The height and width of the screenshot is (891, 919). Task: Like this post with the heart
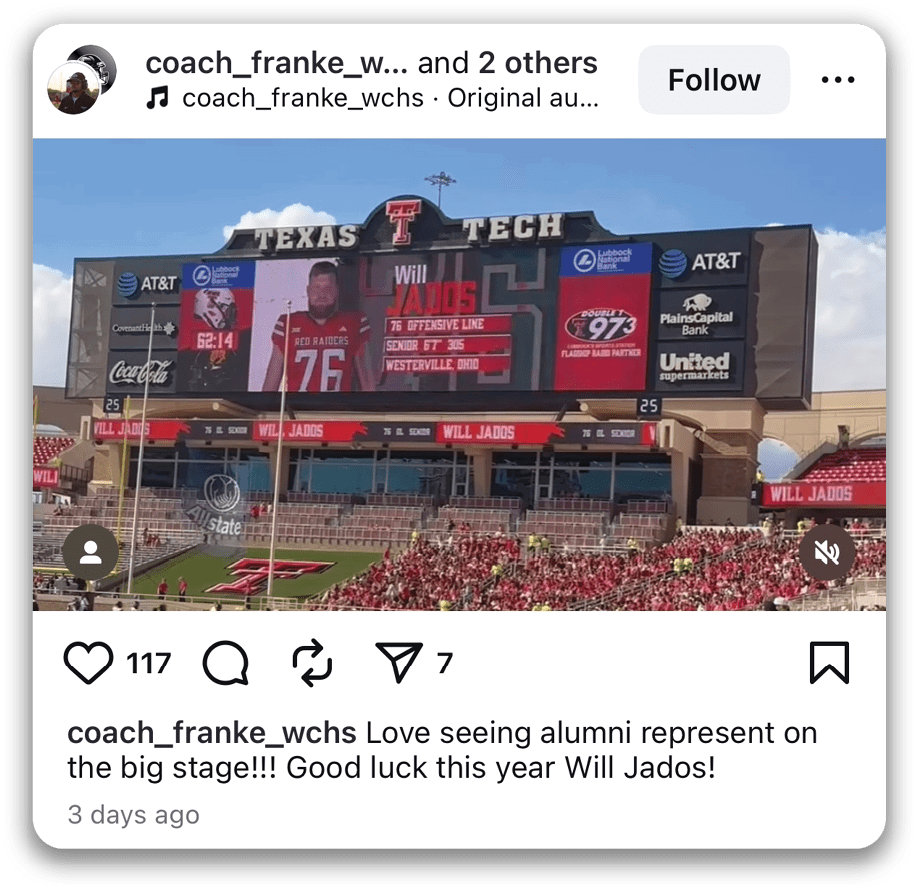point(88,663)
